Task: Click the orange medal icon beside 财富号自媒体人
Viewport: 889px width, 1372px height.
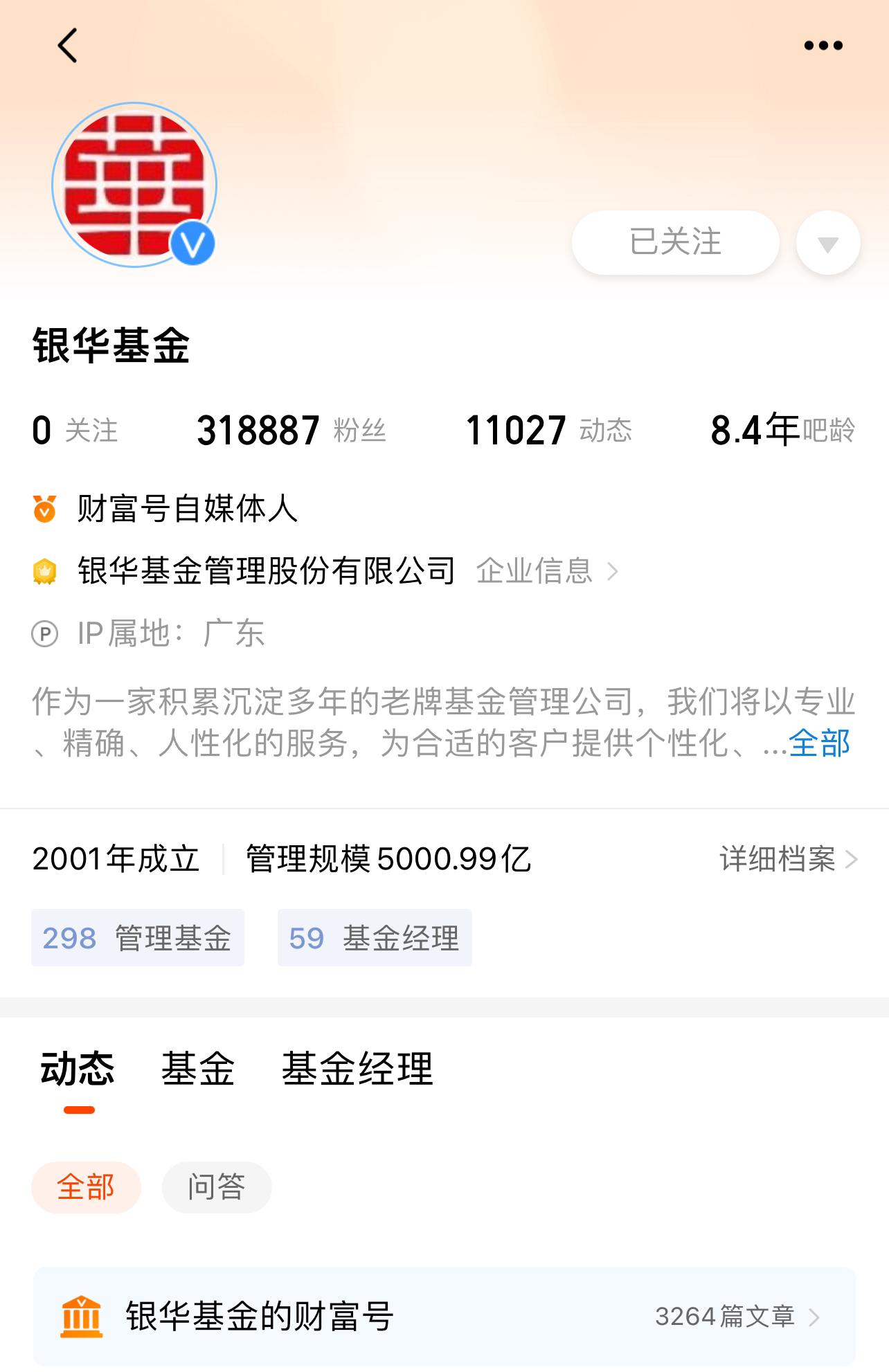Action: (x=44, y=509)
